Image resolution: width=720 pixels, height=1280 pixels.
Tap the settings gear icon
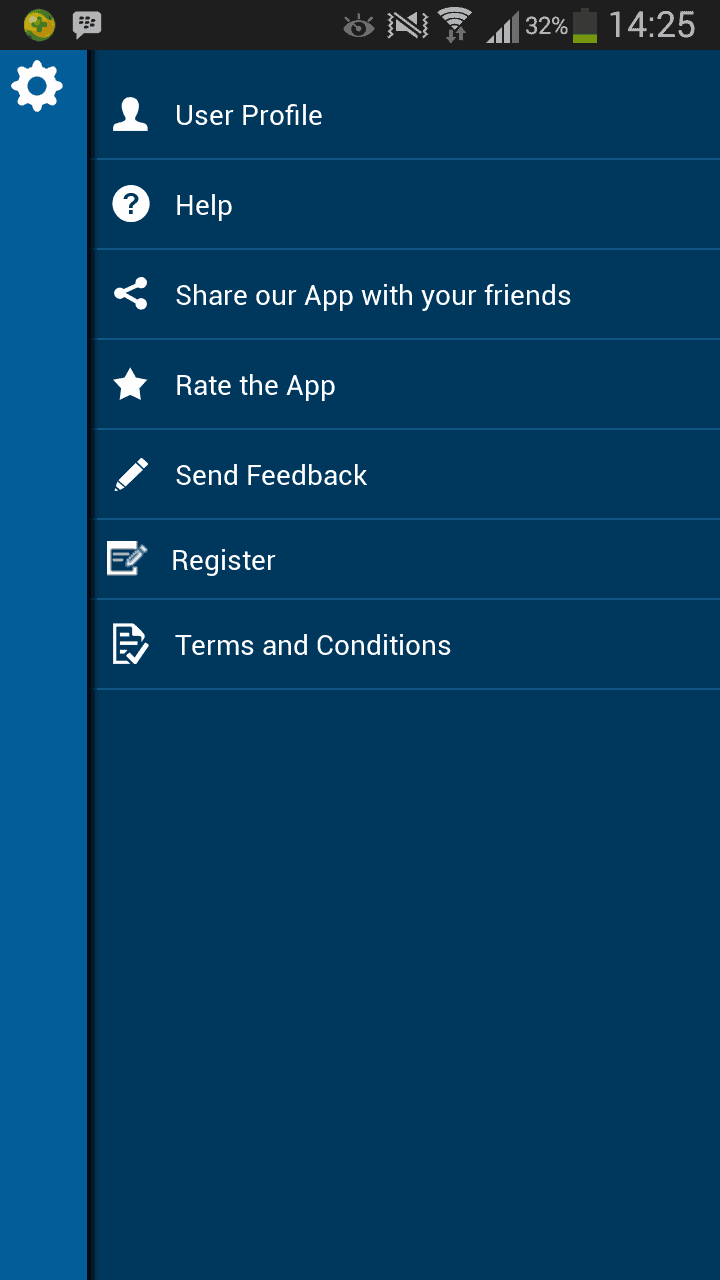pos(37,86)
